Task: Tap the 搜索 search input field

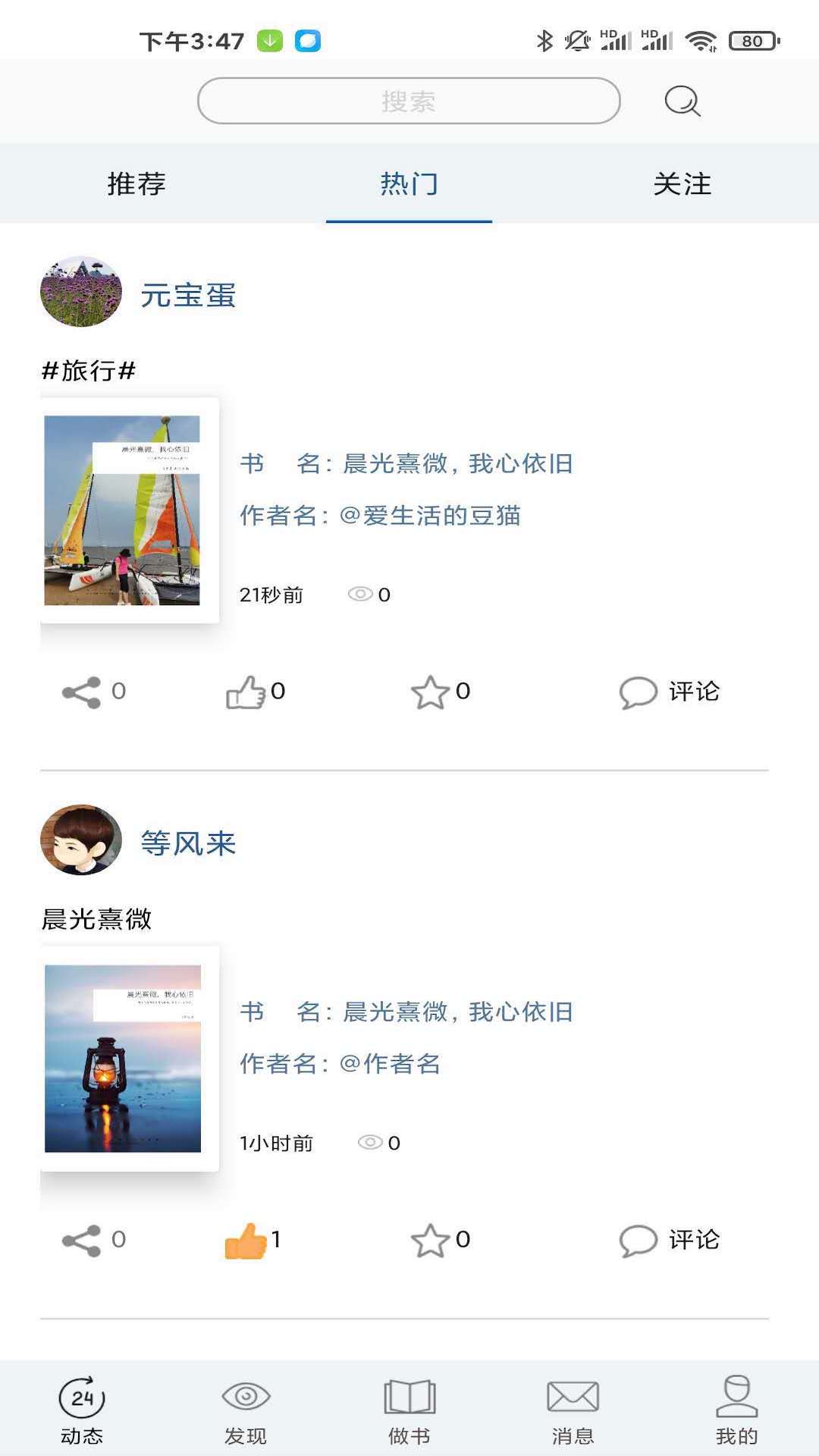Action: [x=409, y=101]
